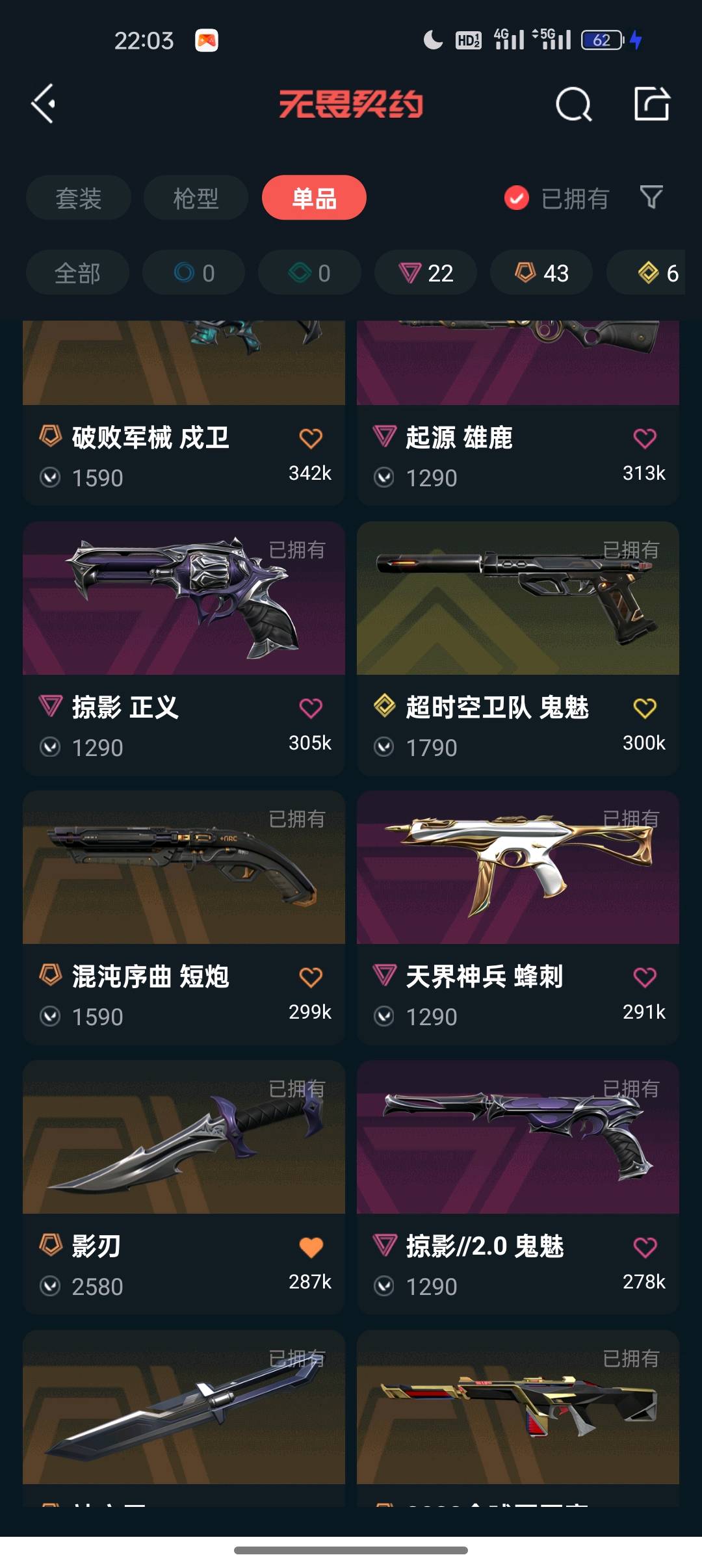The image size is (702, 1568).
Task: Open the search icon in the header
Action: (x=573, y=104)
